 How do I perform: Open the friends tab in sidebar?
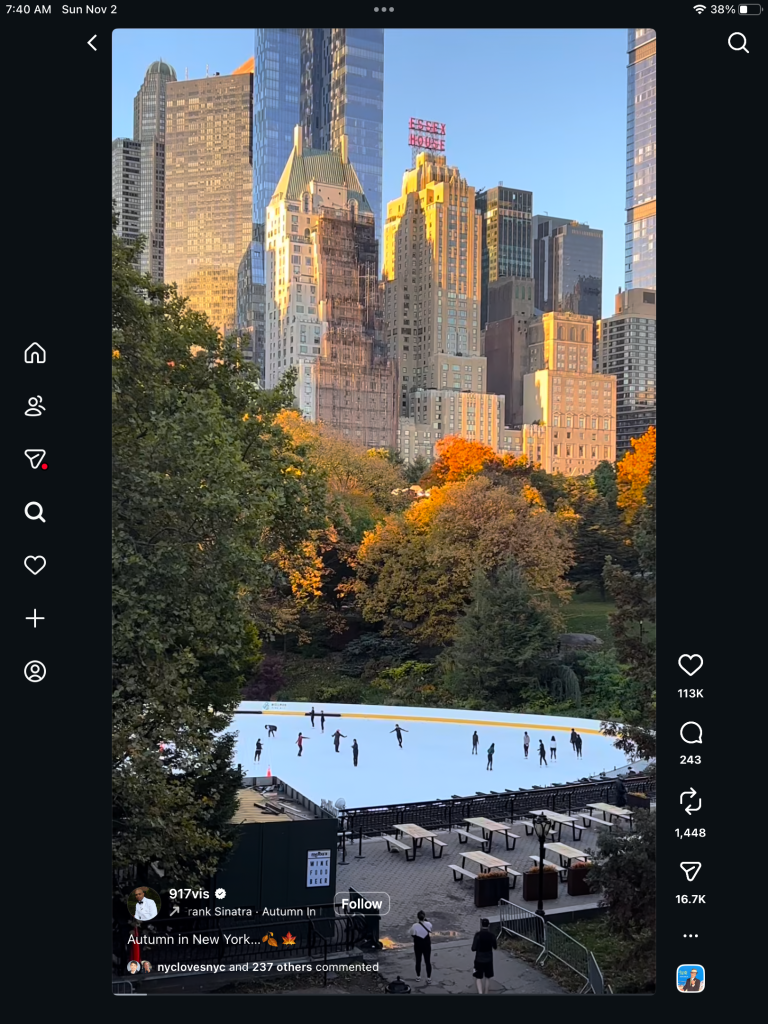coord(35,406)
